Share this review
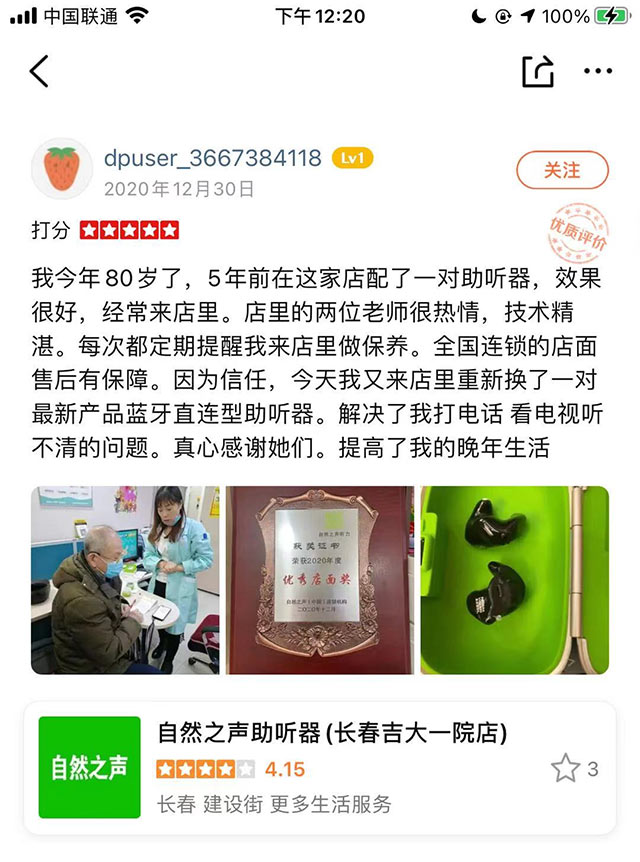The height and width of the screenshot is (862, 640). pyautogui.click(x=537, y=71)
